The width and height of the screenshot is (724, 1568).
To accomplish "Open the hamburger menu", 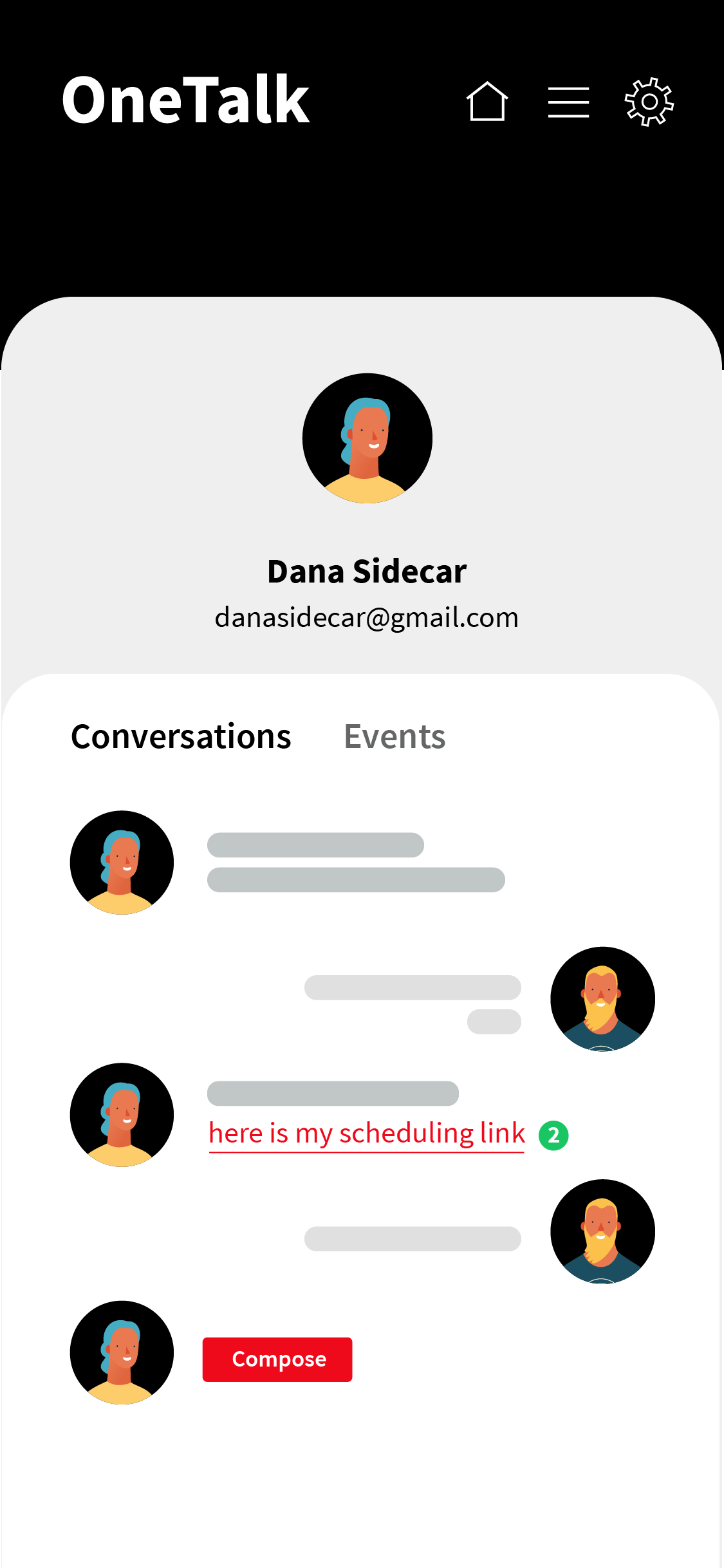I will pos(568,102).
